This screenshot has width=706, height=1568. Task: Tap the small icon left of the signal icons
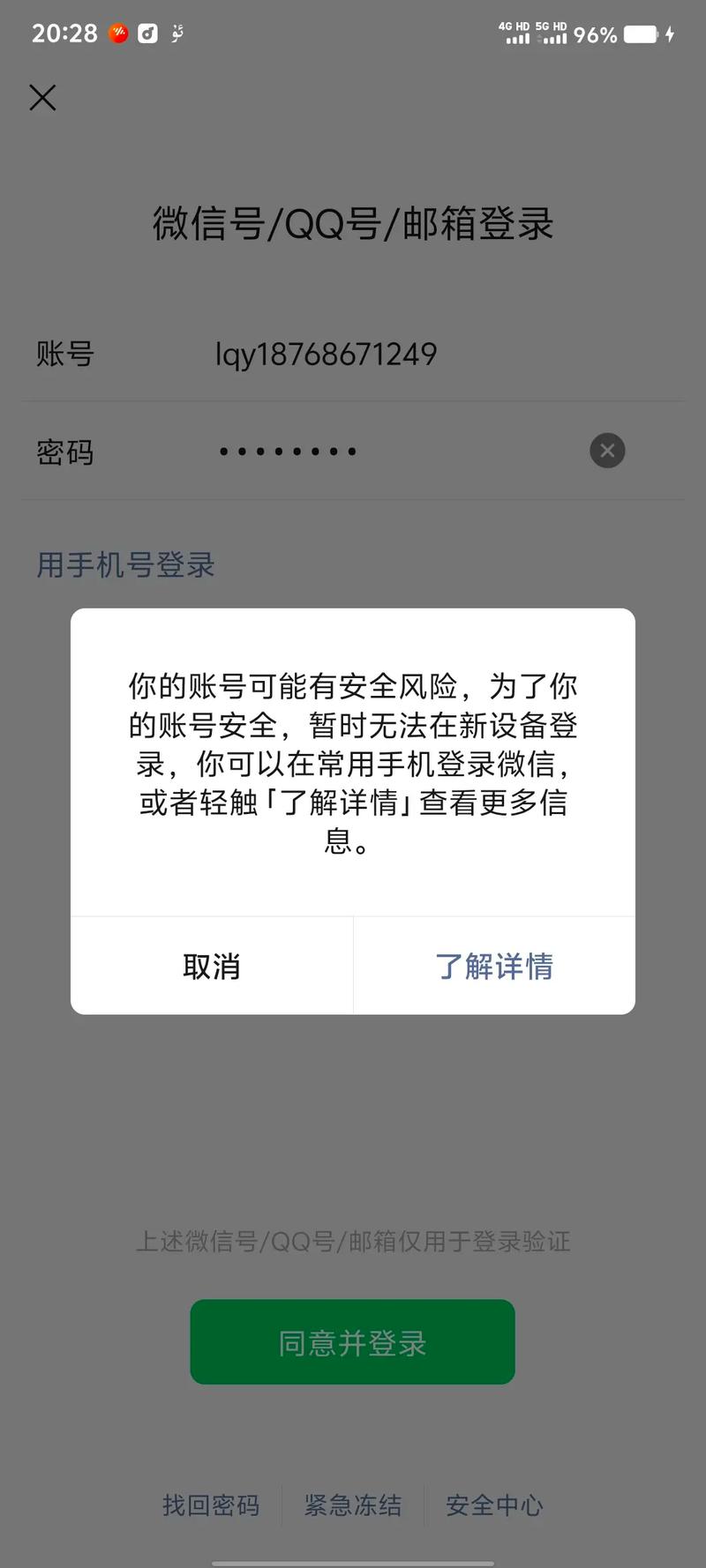[x=178, y=34]
